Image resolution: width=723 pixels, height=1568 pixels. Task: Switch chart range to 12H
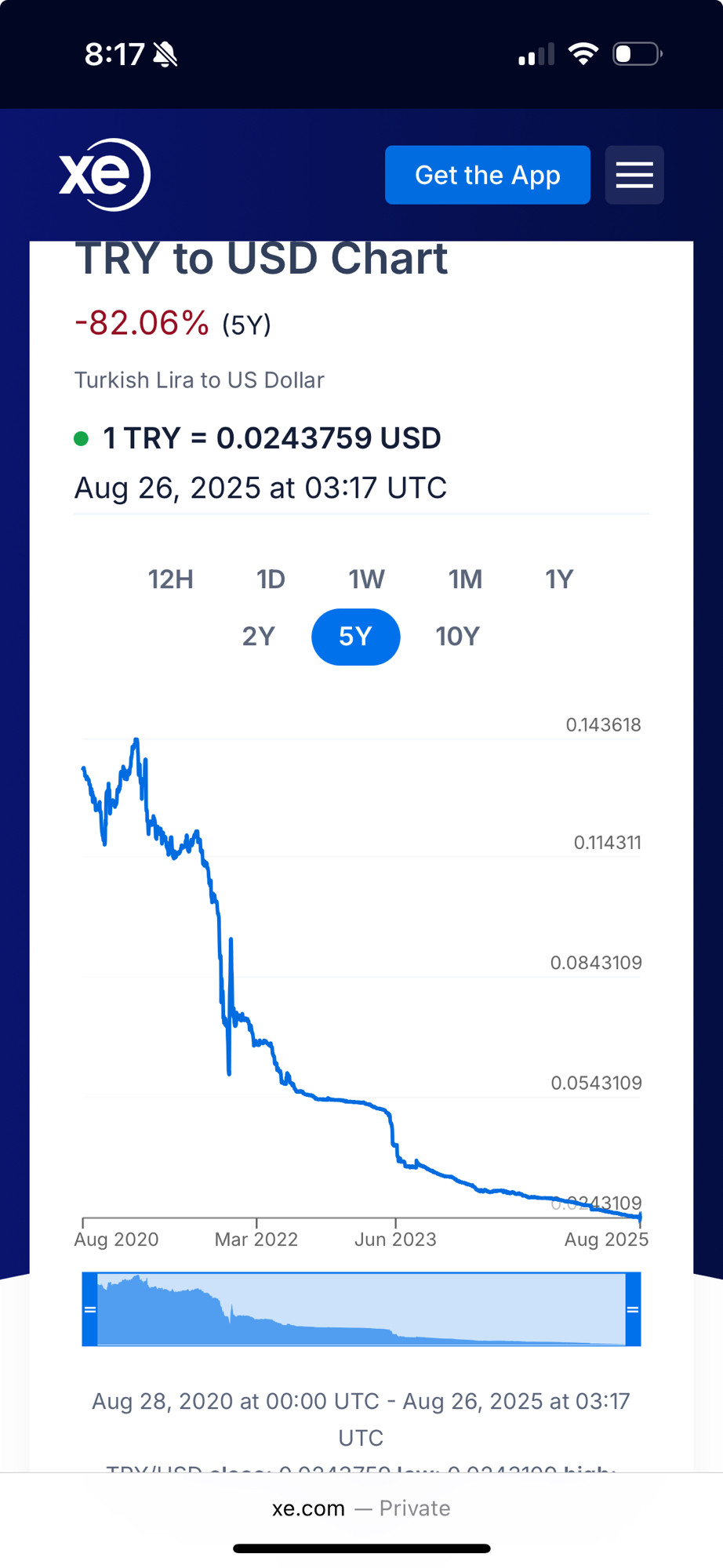click(171, 579)
